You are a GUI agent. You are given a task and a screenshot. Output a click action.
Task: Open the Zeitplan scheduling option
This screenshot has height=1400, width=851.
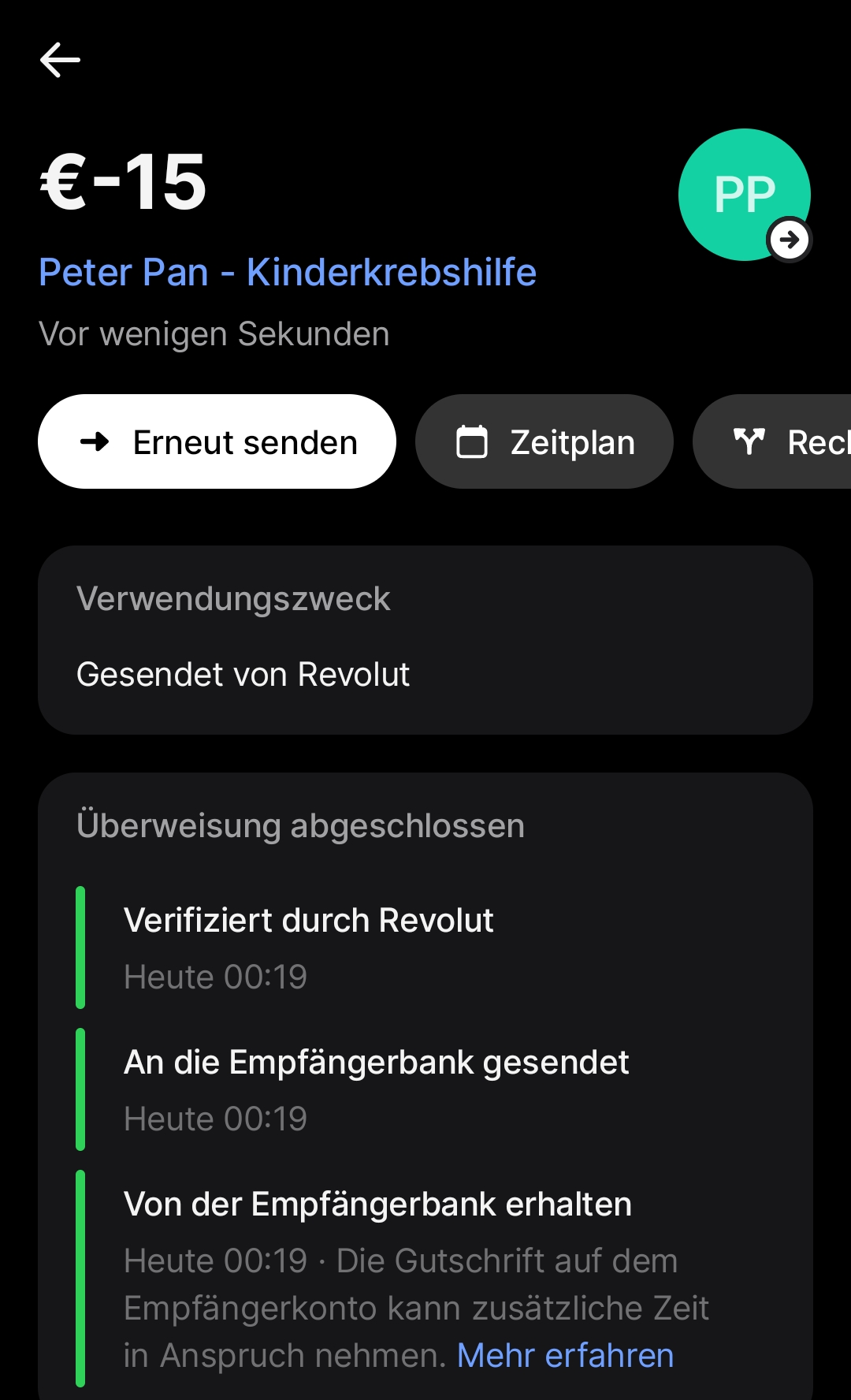[544, 442]
